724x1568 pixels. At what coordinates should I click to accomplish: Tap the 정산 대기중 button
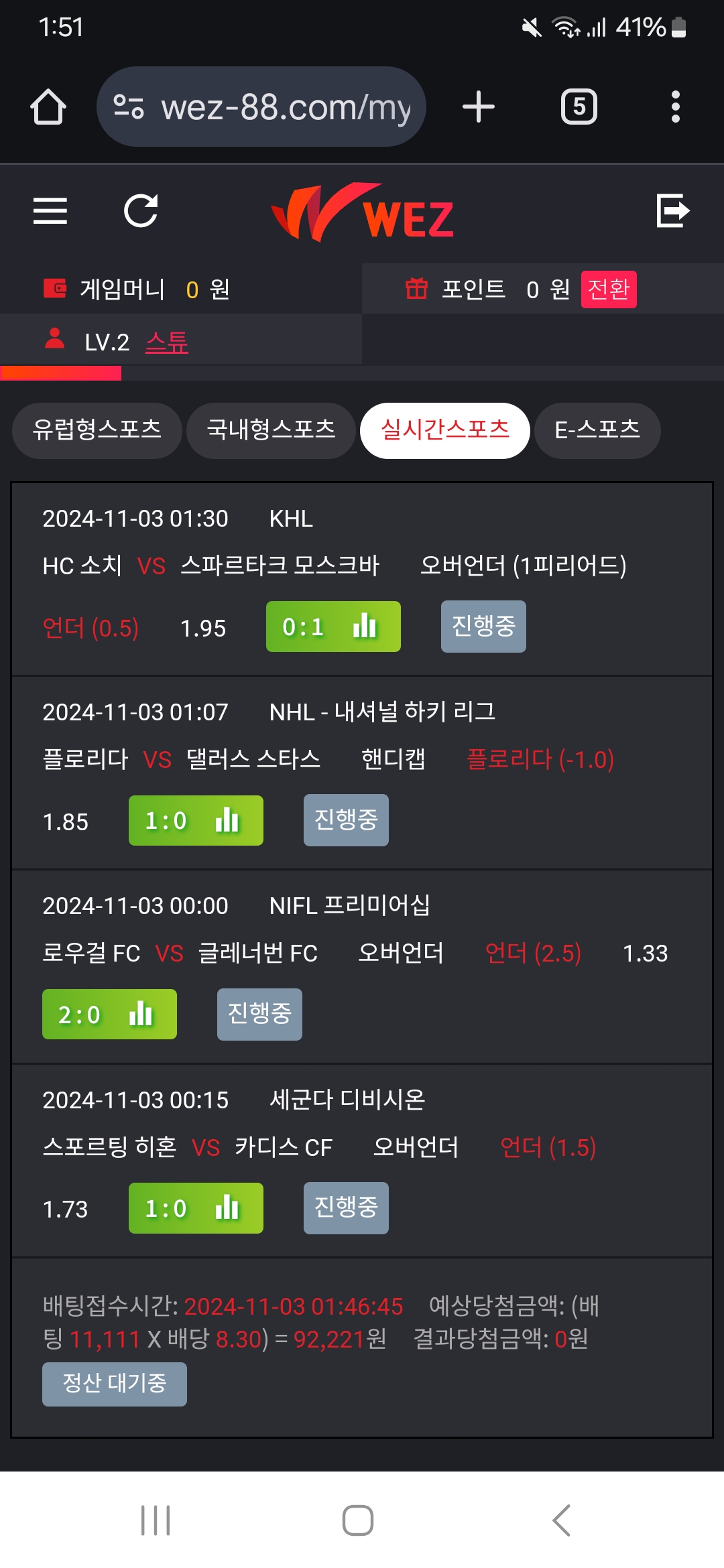click(x=115, y=1384)
